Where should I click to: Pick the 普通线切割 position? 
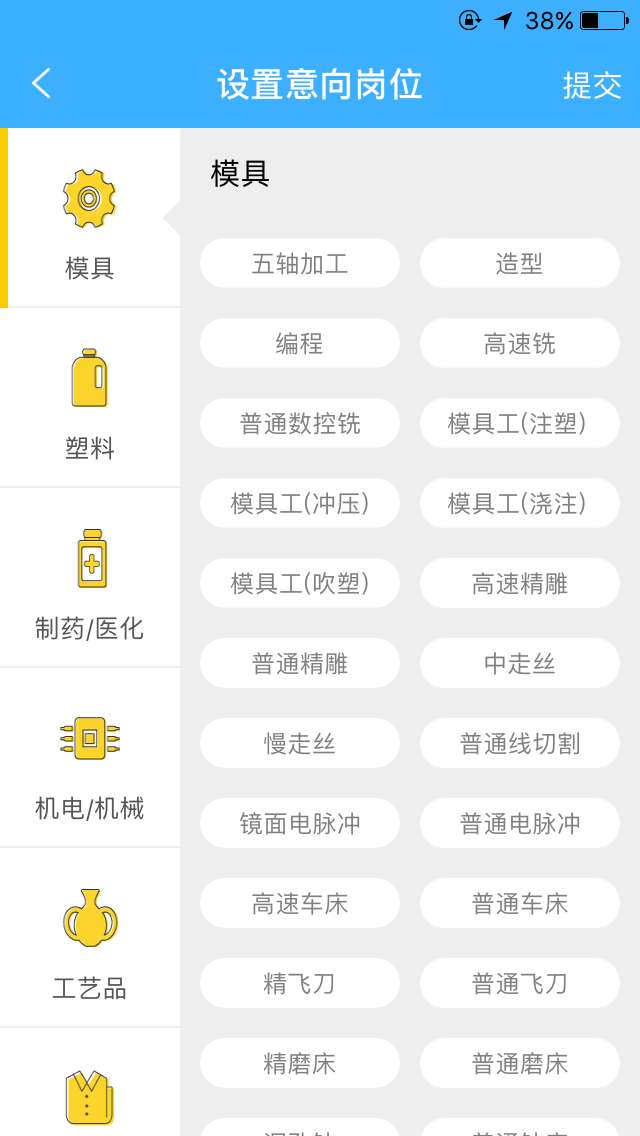click(520, 743)
